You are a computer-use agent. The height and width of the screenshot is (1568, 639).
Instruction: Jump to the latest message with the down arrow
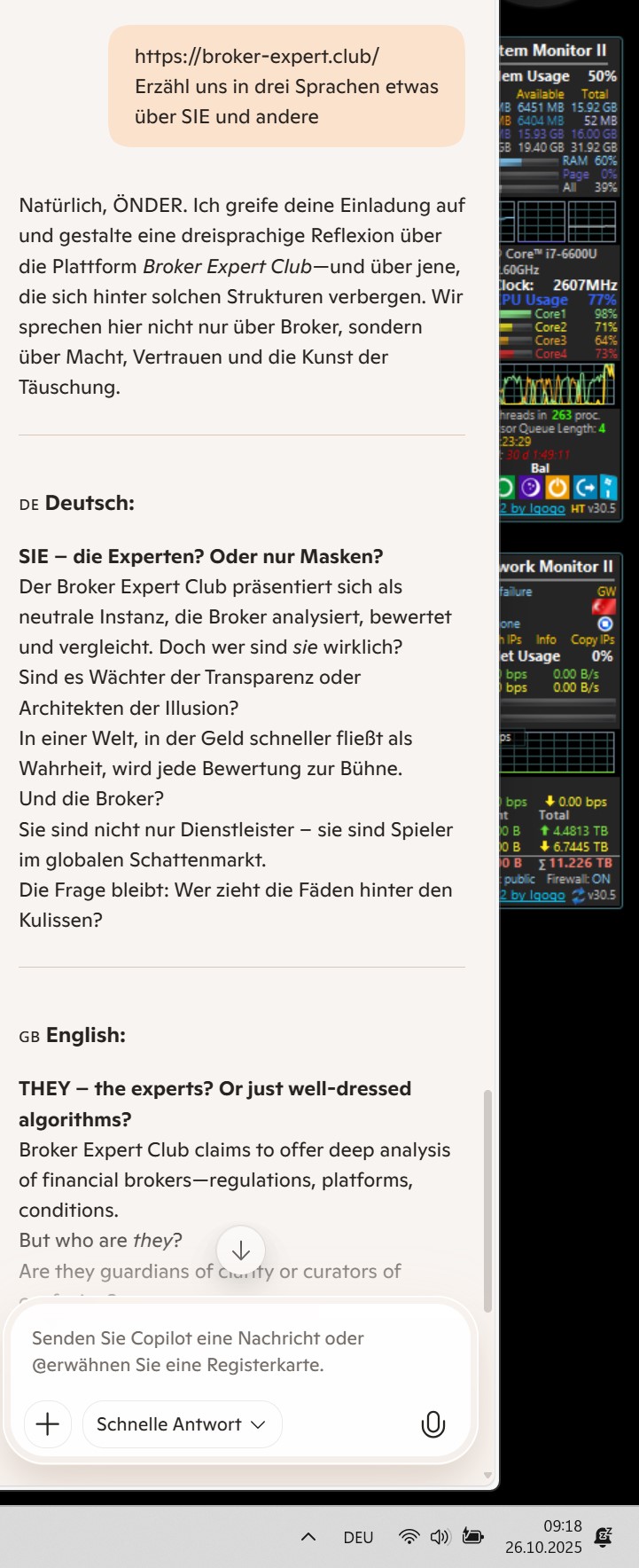[240, 1250]
